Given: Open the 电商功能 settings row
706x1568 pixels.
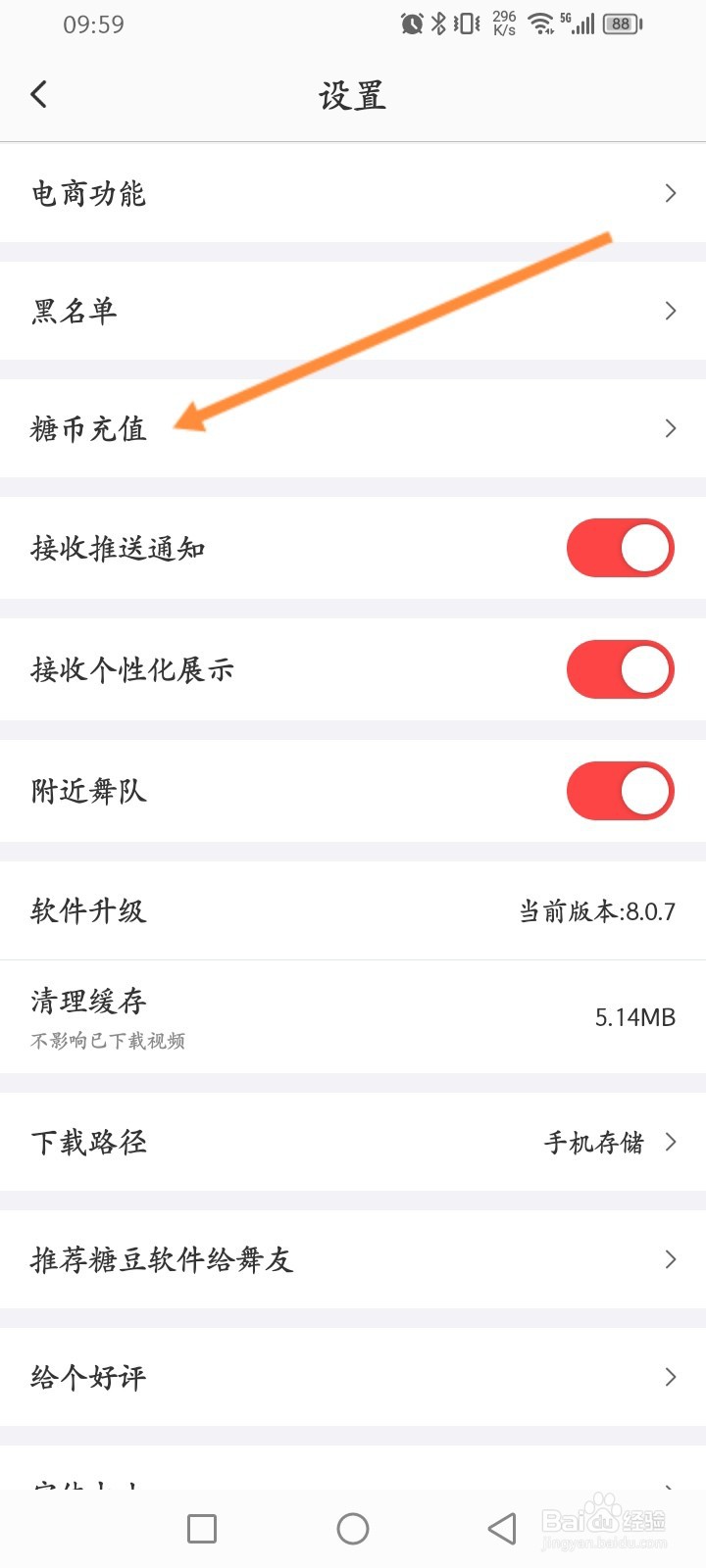Looking at the screenshot, I should [x=353, y=193].
